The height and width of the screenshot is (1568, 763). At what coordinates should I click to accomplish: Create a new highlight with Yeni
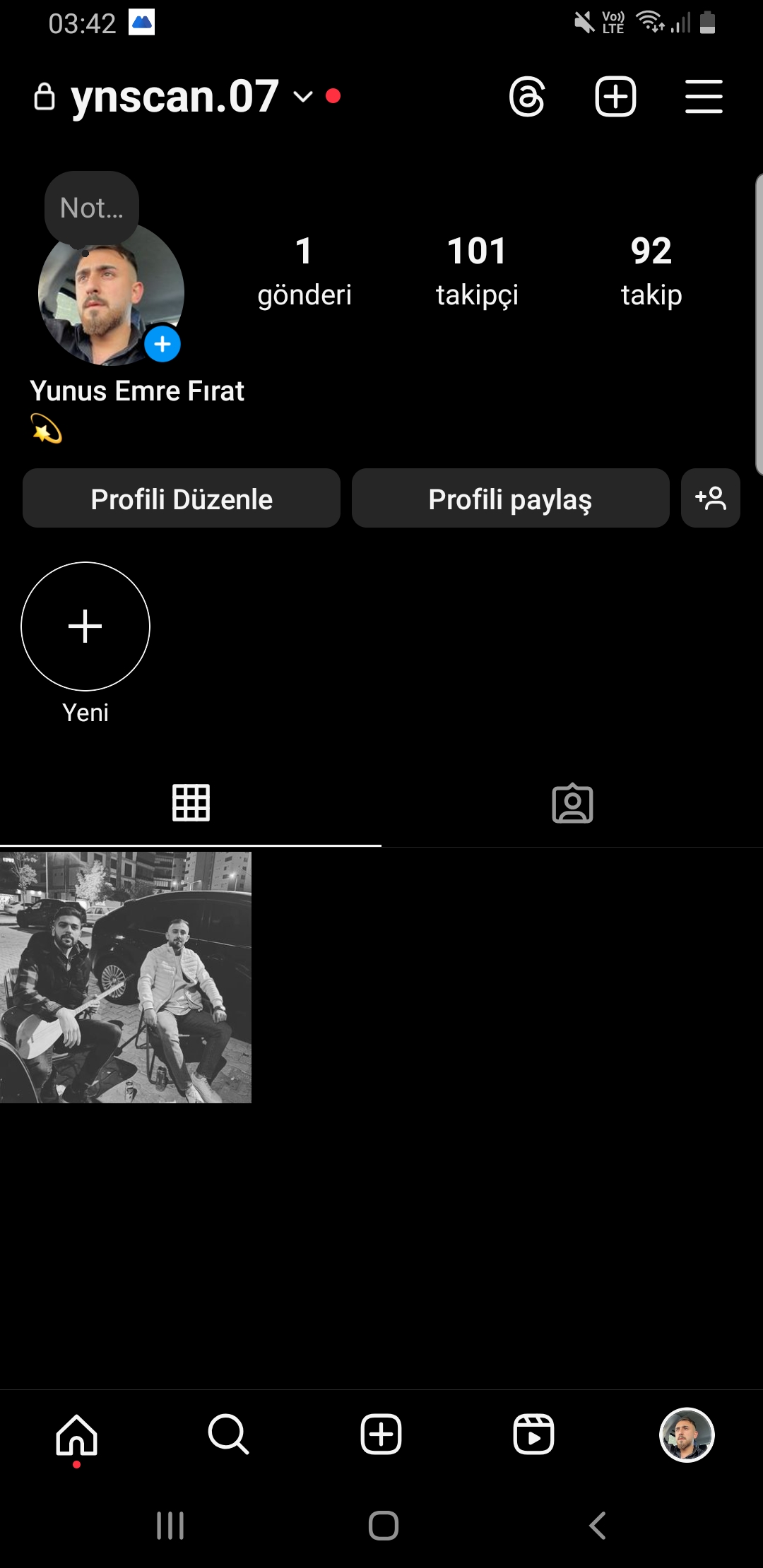[x=85, y=626]
